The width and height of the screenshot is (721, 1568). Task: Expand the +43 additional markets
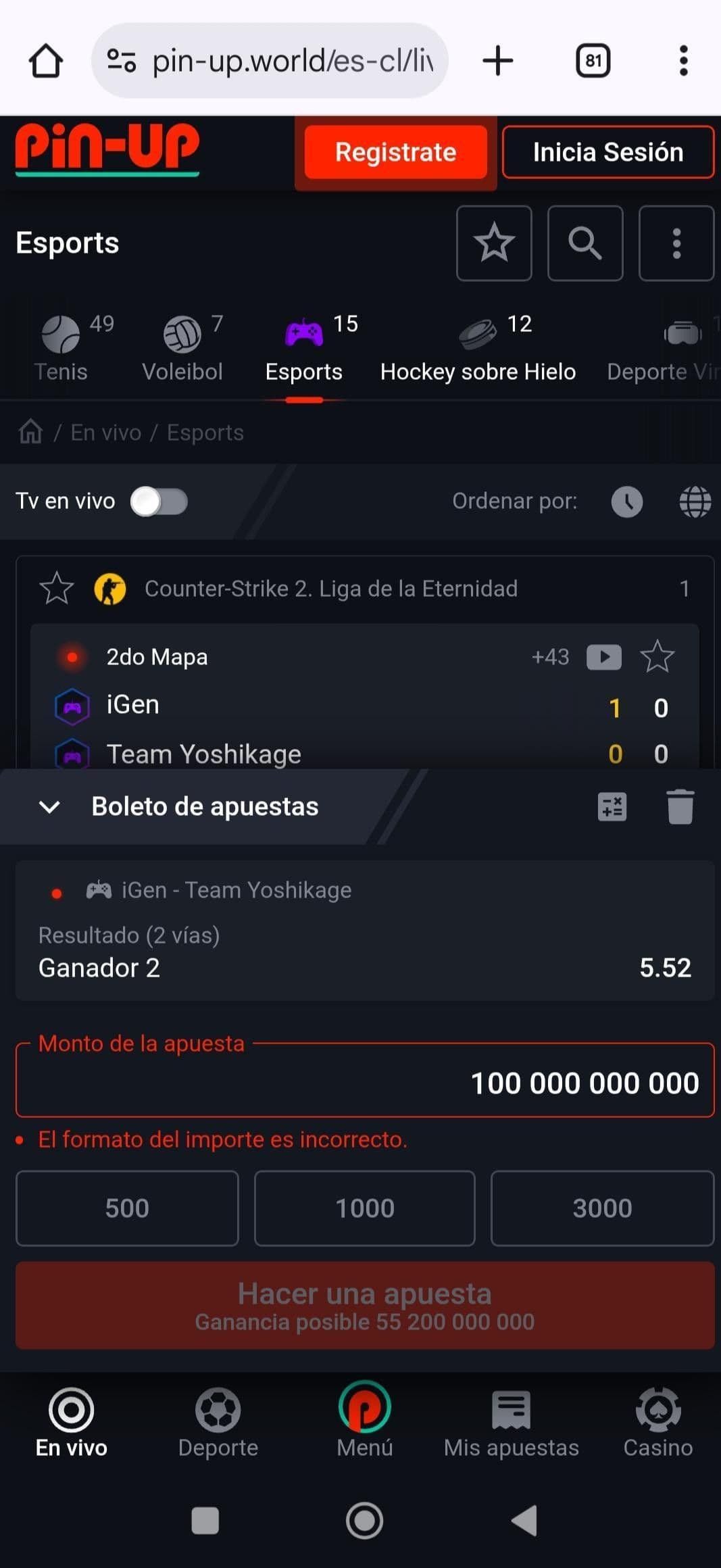click(x=550, y=656)
